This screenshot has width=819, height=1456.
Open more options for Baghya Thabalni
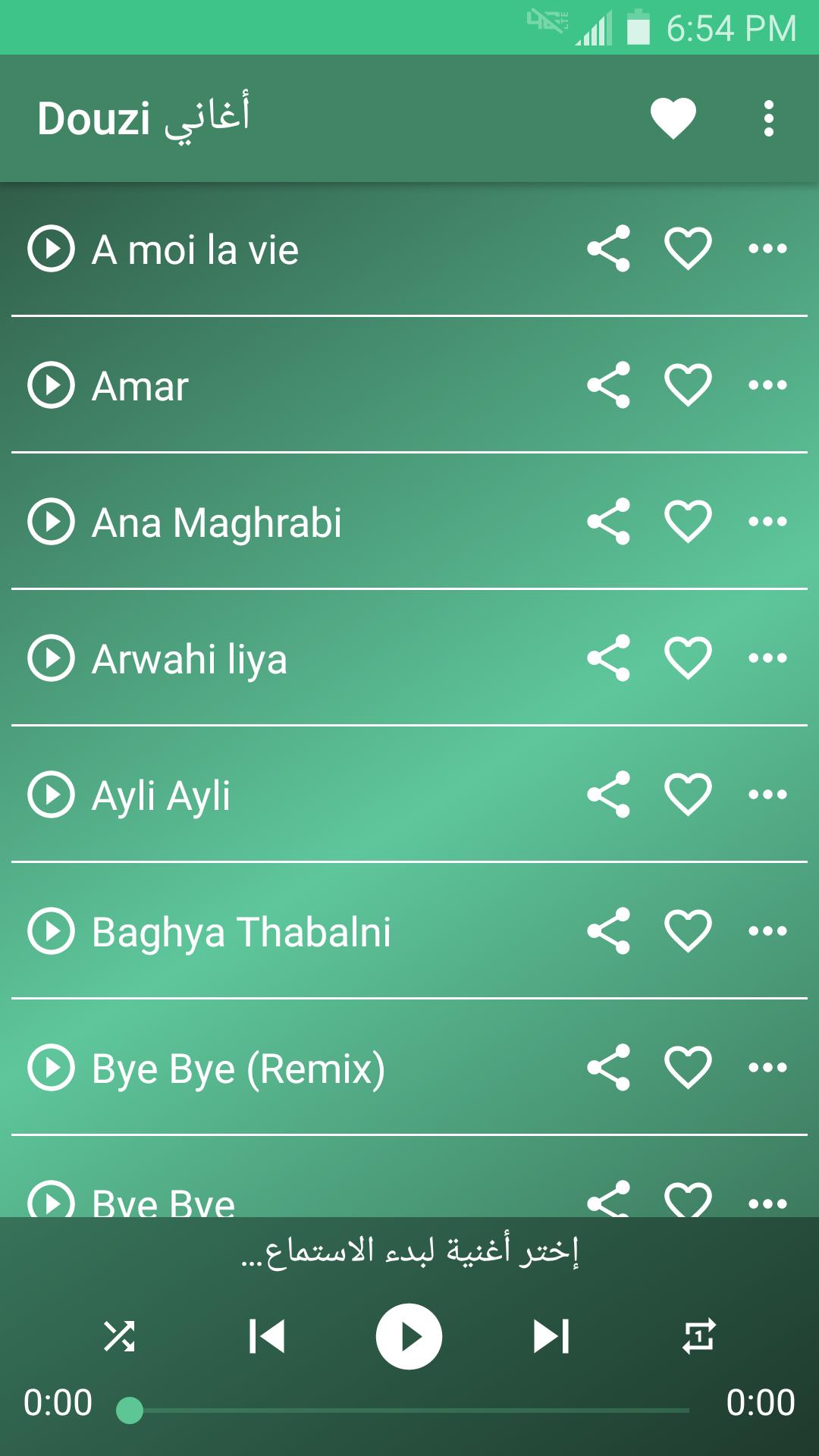coord(767,931)
